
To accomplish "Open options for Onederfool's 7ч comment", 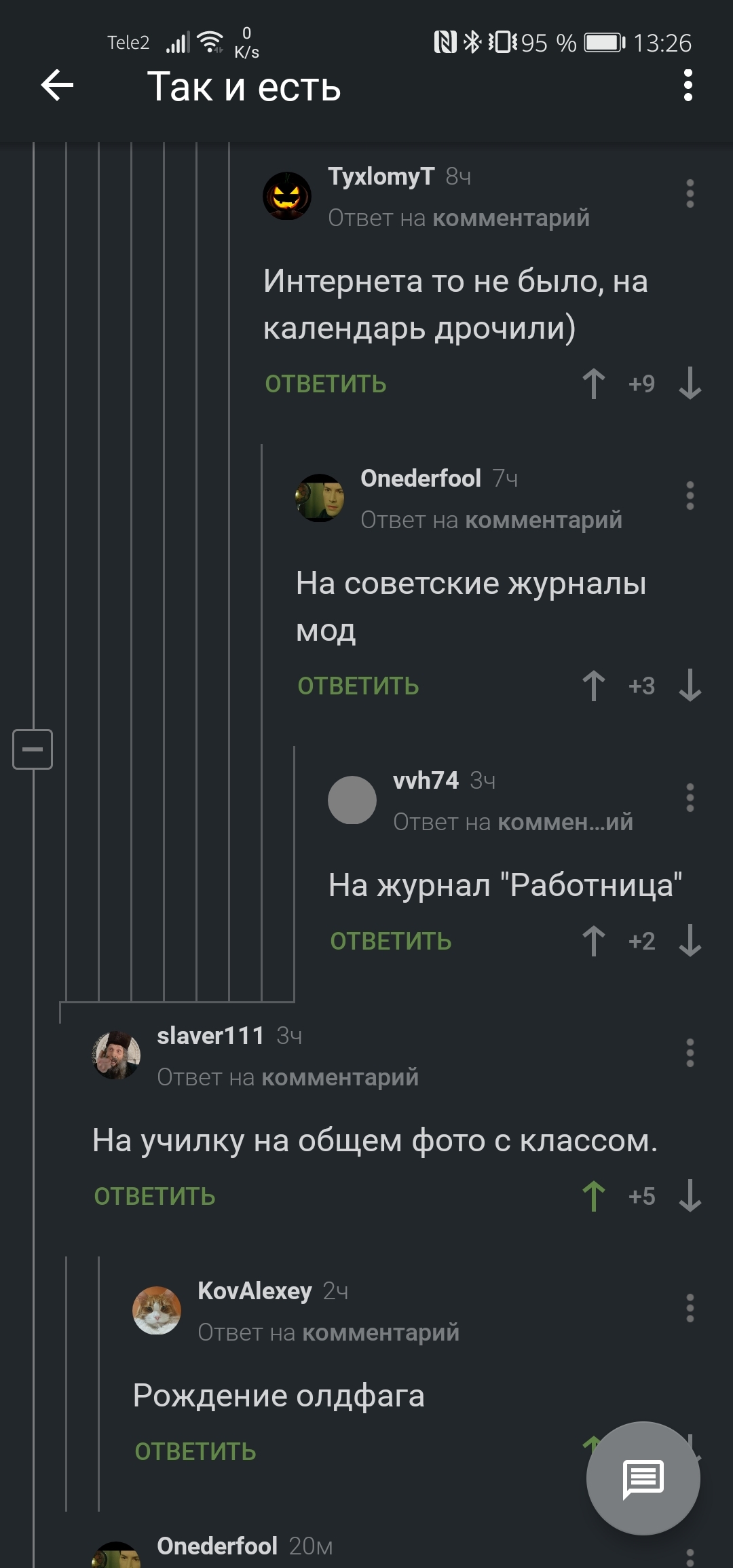I will point(690,496).
